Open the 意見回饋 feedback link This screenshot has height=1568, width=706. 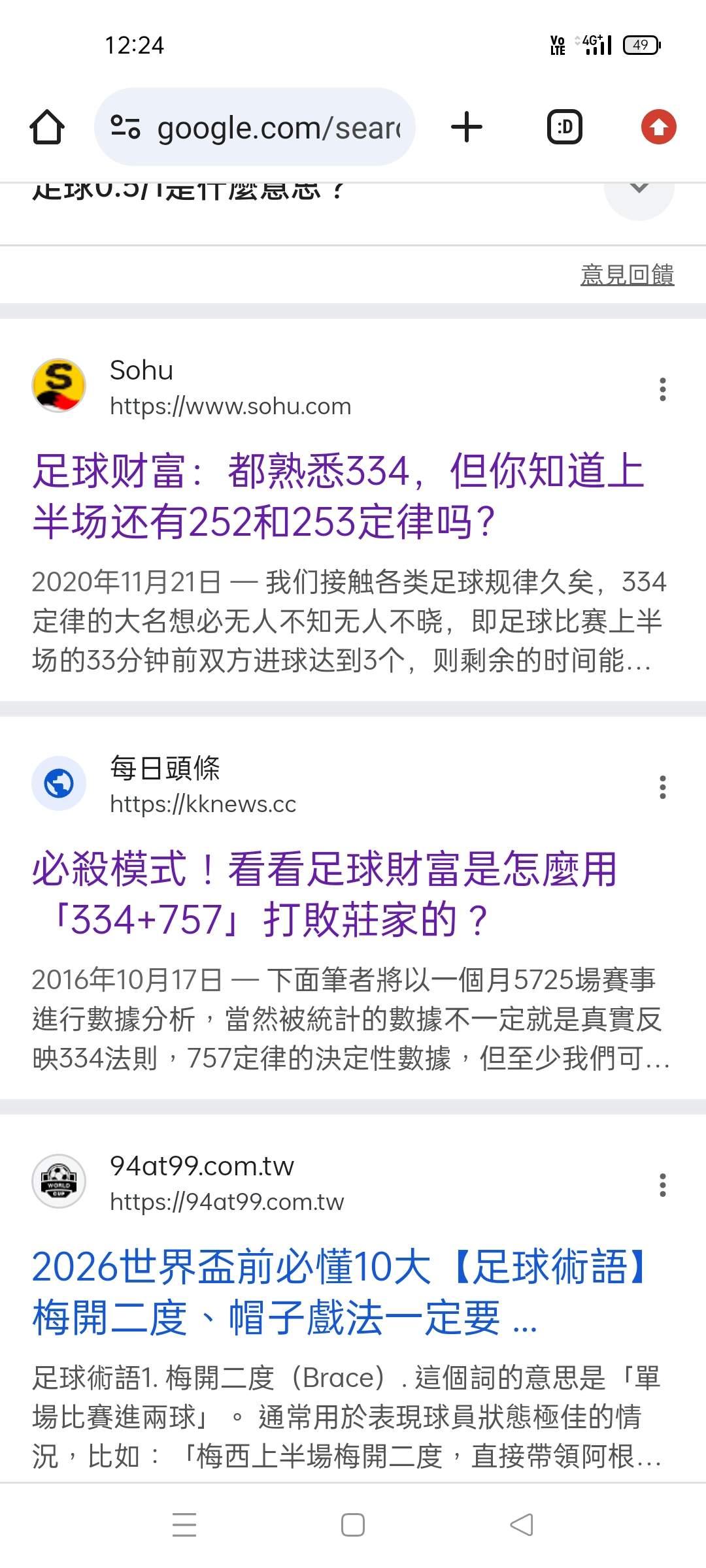pyautogui.click(x=627, y=274)
